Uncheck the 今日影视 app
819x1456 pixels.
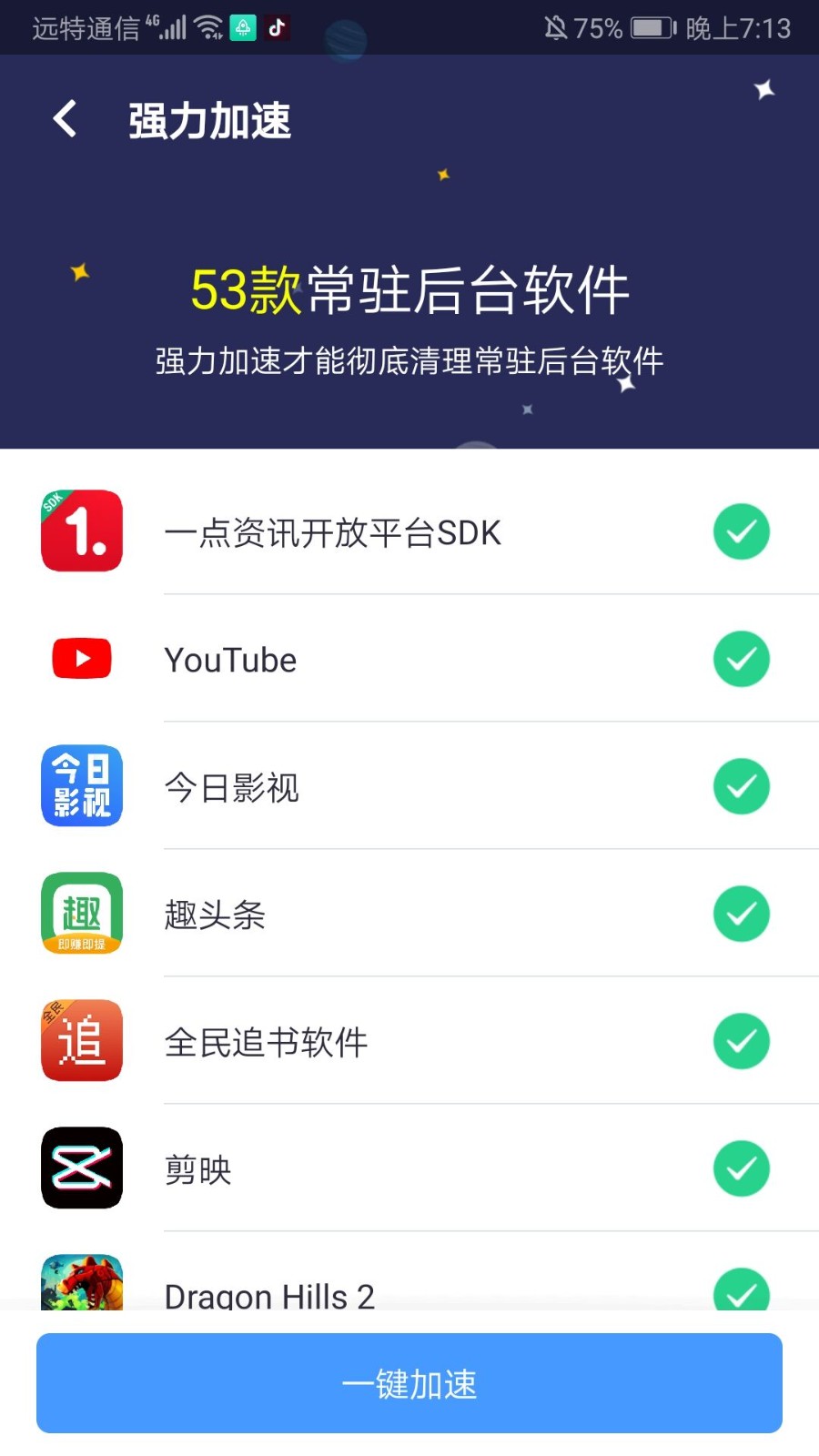741,786
